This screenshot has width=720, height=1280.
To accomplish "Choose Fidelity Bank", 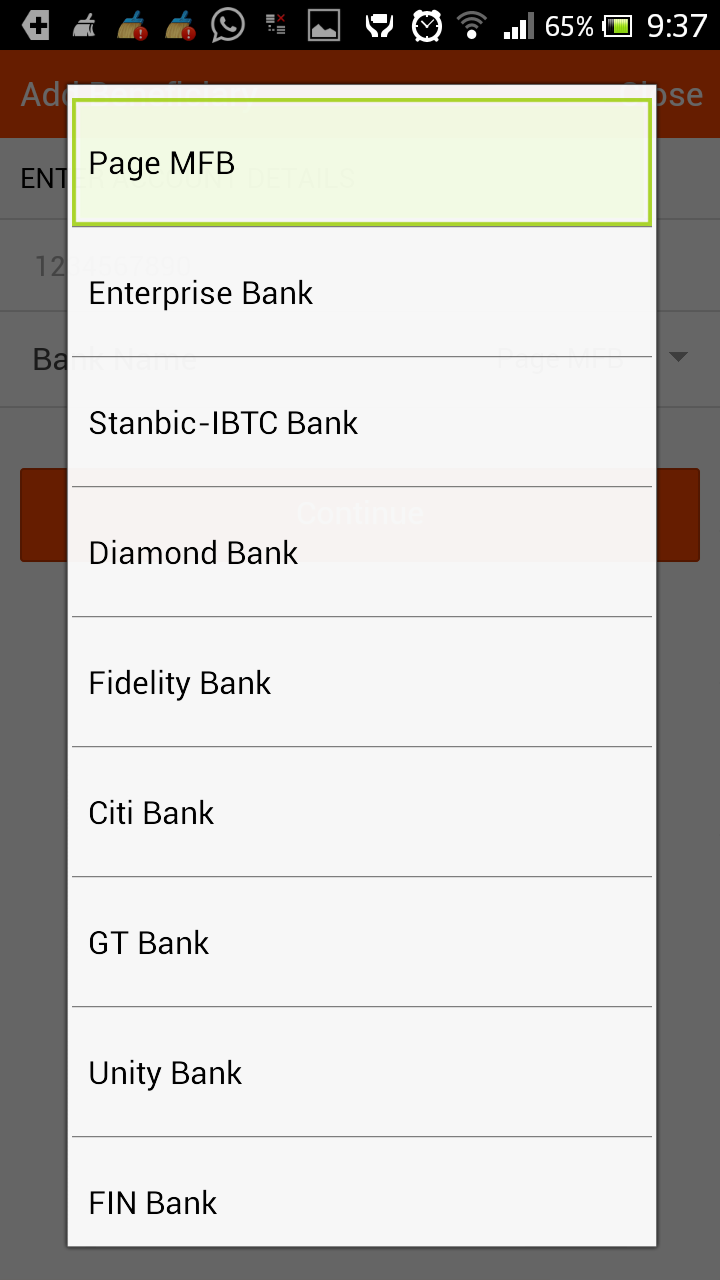I will coord(360,683).
